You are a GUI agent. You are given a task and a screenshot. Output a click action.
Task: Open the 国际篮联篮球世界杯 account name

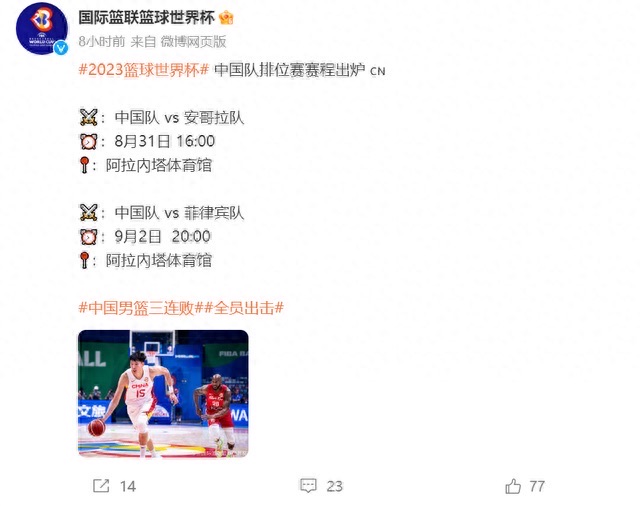pyautogui.click(x=146, y=17)
